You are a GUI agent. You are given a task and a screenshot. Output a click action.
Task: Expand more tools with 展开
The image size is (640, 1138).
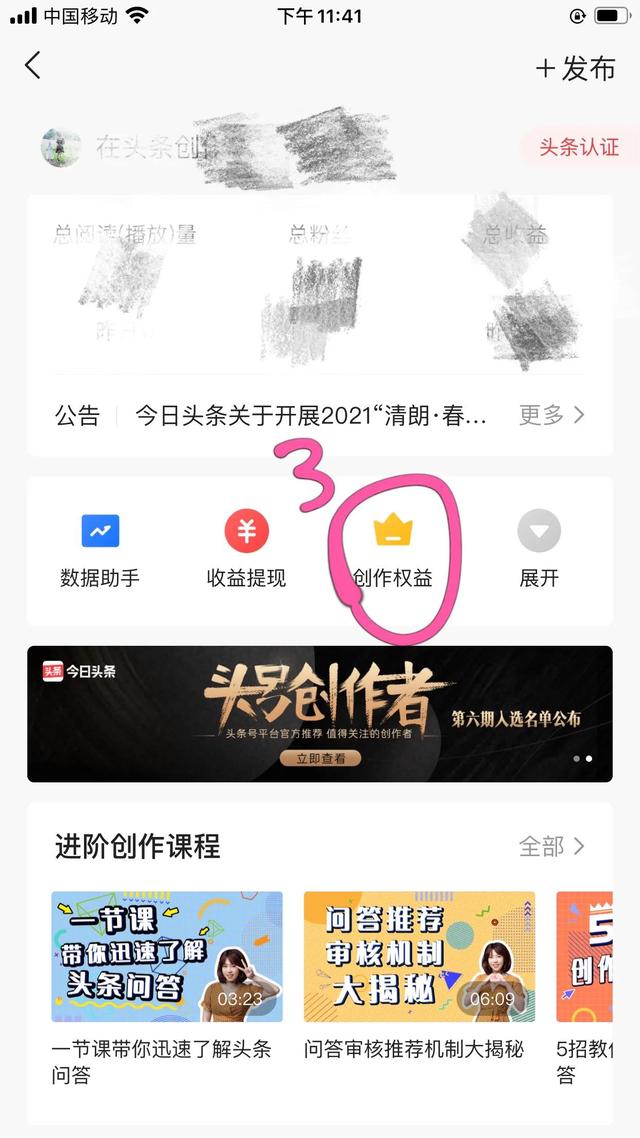539,550
